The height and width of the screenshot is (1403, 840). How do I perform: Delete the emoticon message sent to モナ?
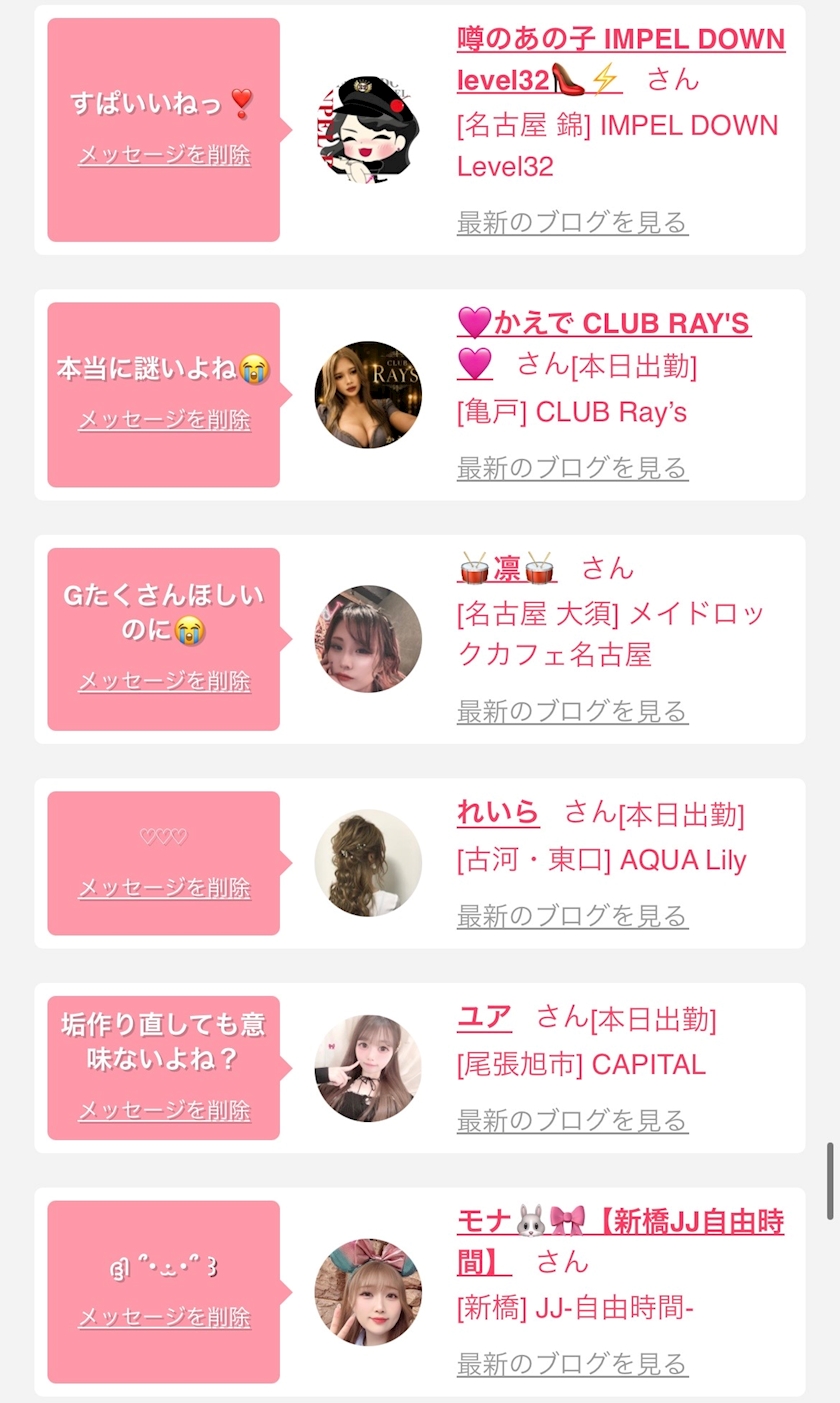(164, 1317)
